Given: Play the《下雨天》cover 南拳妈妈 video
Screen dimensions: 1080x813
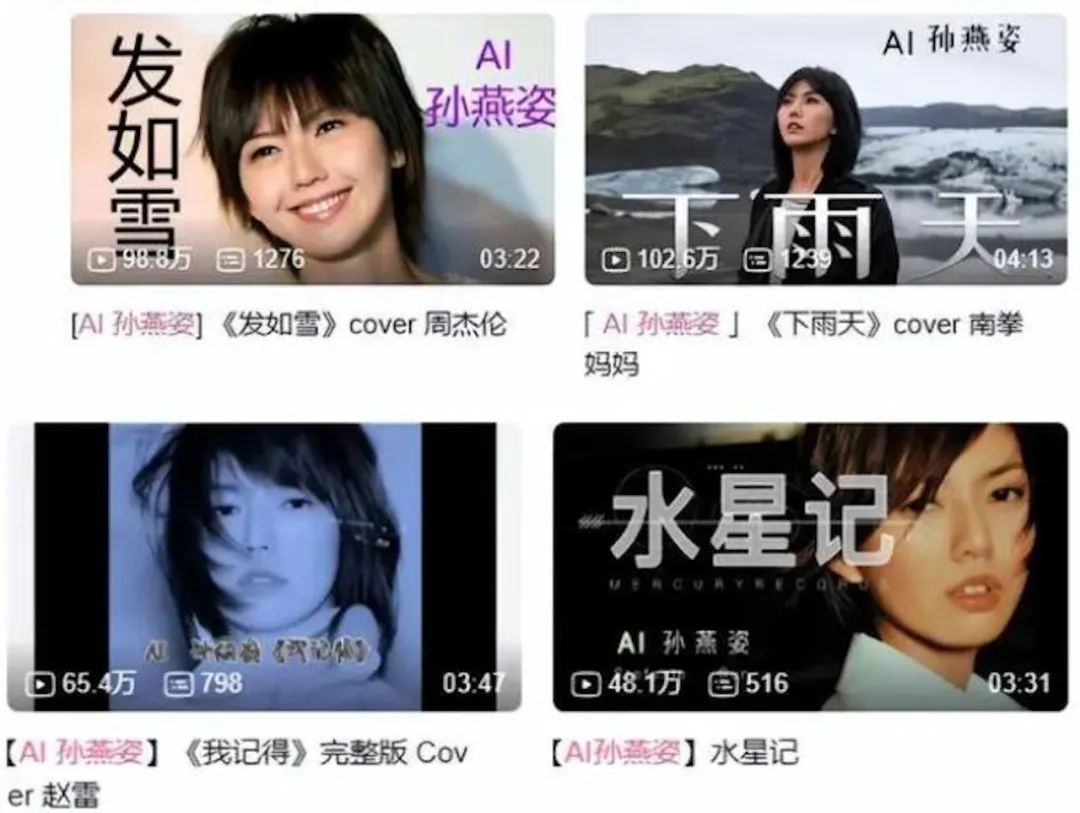Looking at the screenshot, I should coord(826,150).
